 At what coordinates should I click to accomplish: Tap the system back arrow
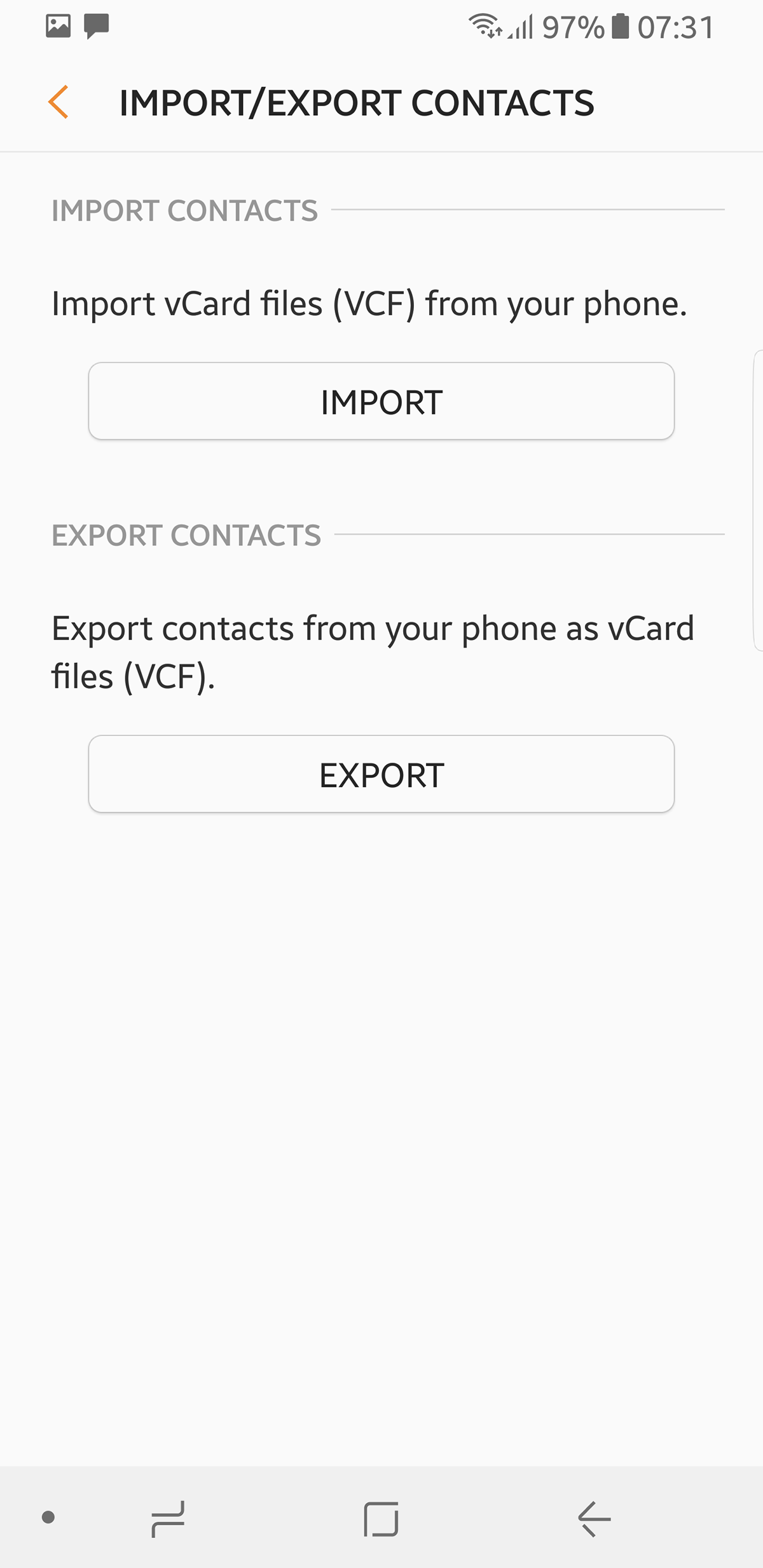tap(594, 1519)
